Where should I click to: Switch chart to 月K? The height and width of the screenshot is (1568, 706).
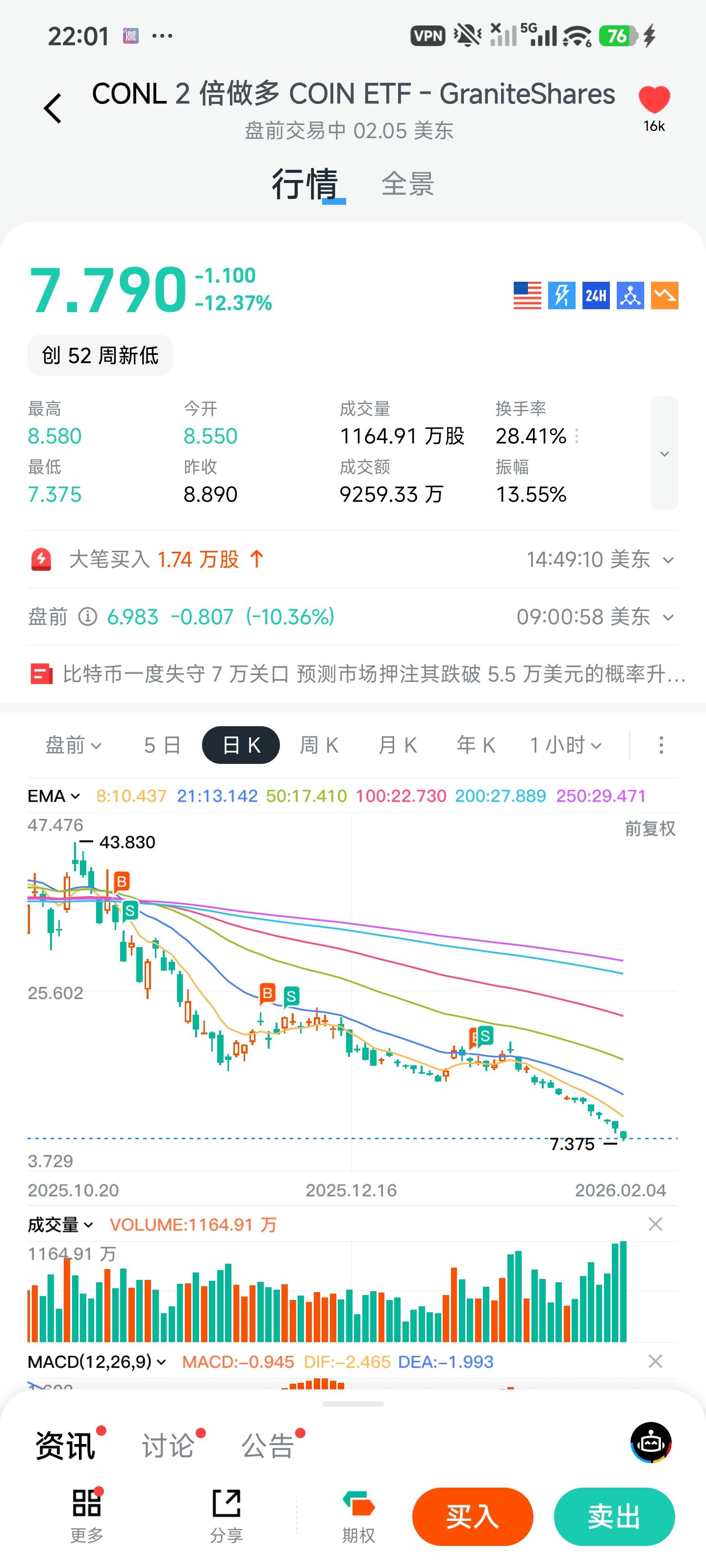397,745
